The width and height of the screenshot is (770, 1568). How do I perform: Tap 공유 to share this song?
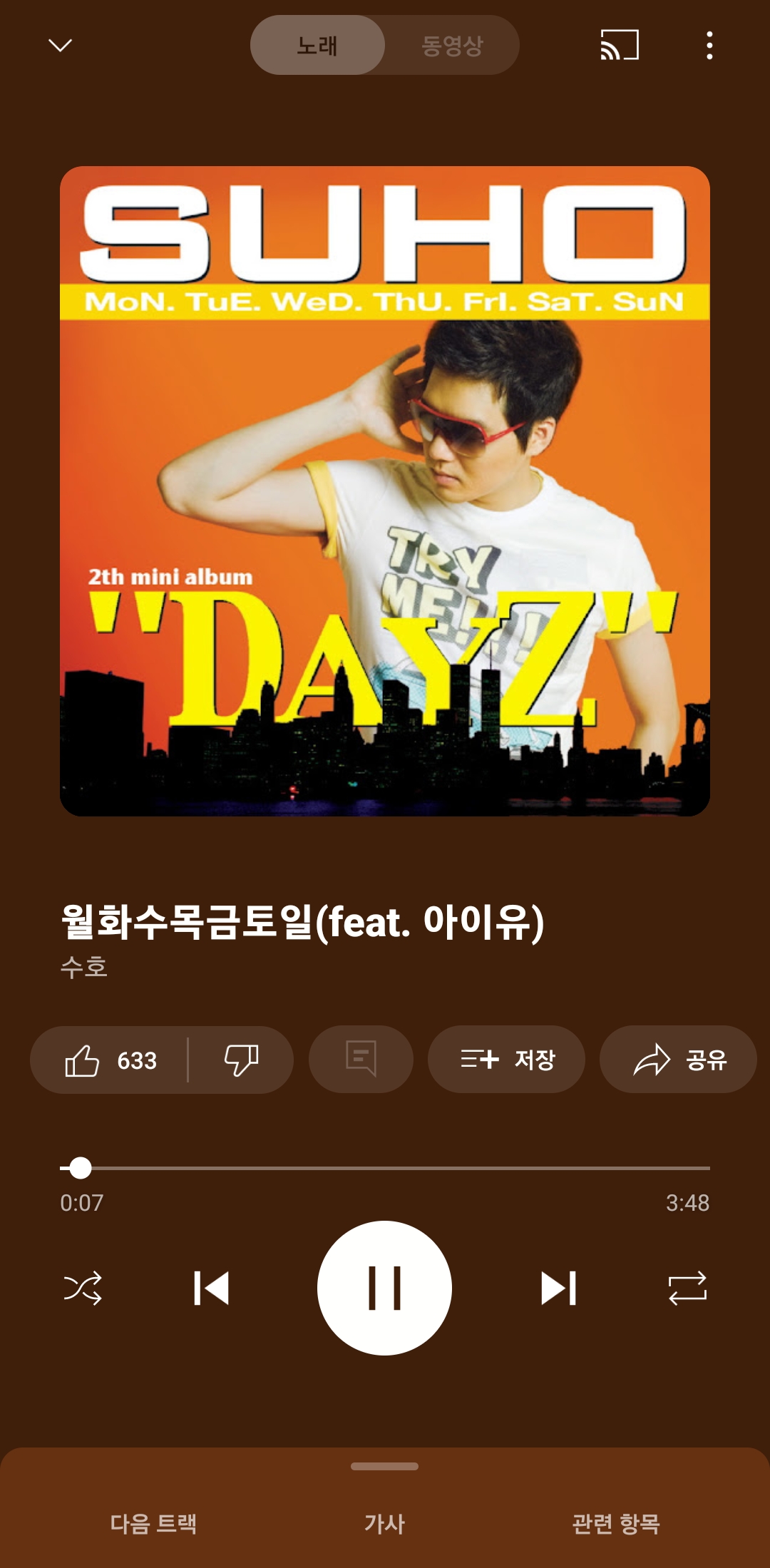pyautogui.click(x=678, y=1060)
